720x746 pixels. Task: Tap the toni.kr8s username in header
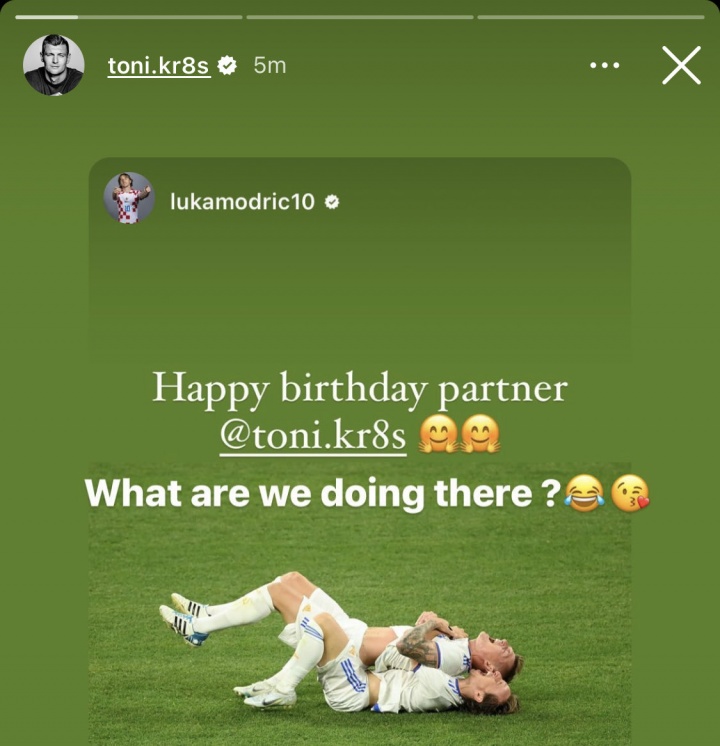pos(159,65)
